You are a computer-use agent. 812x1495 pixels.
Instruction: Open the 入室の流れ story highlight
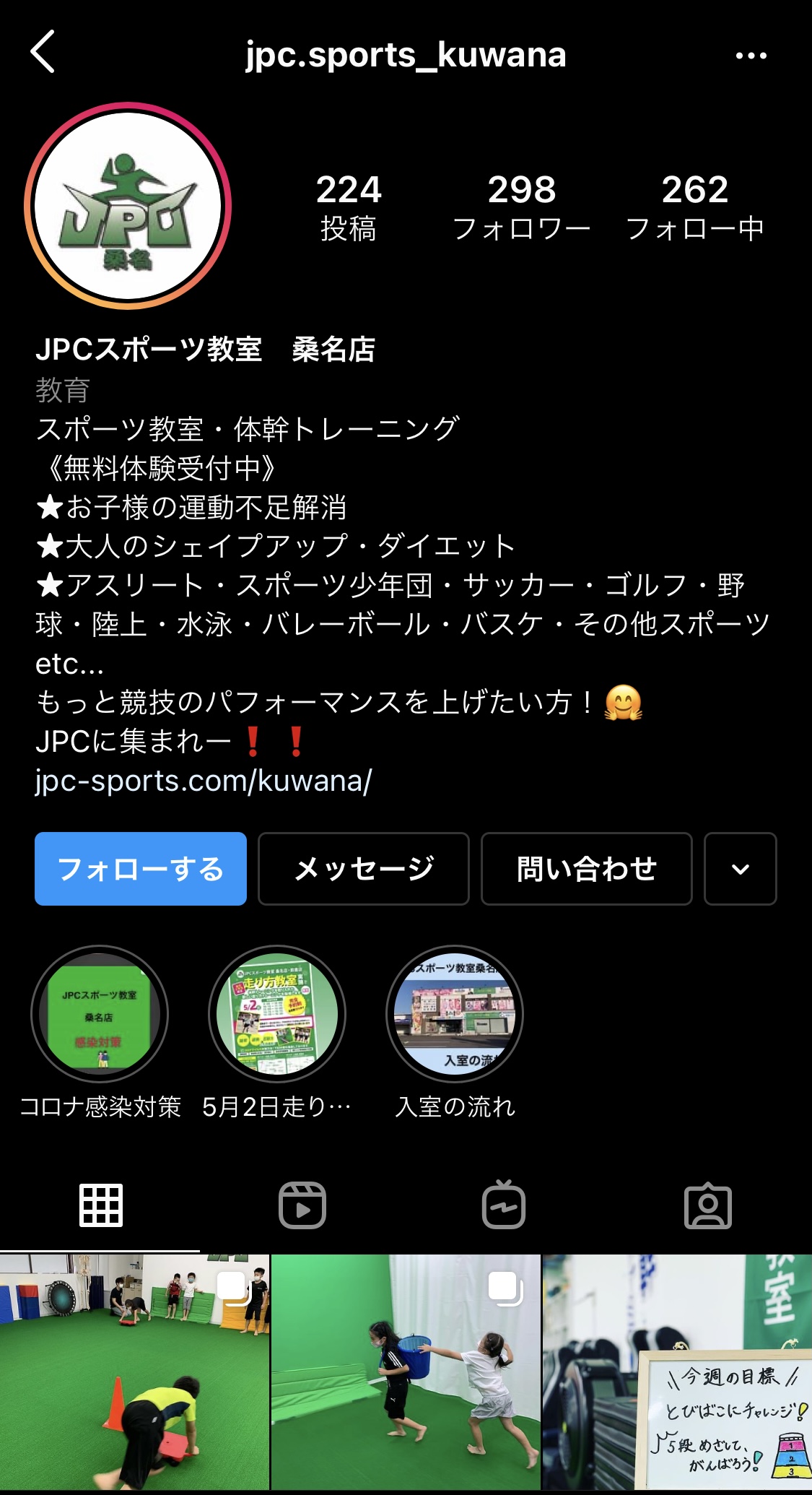[x=455, y=1014]
